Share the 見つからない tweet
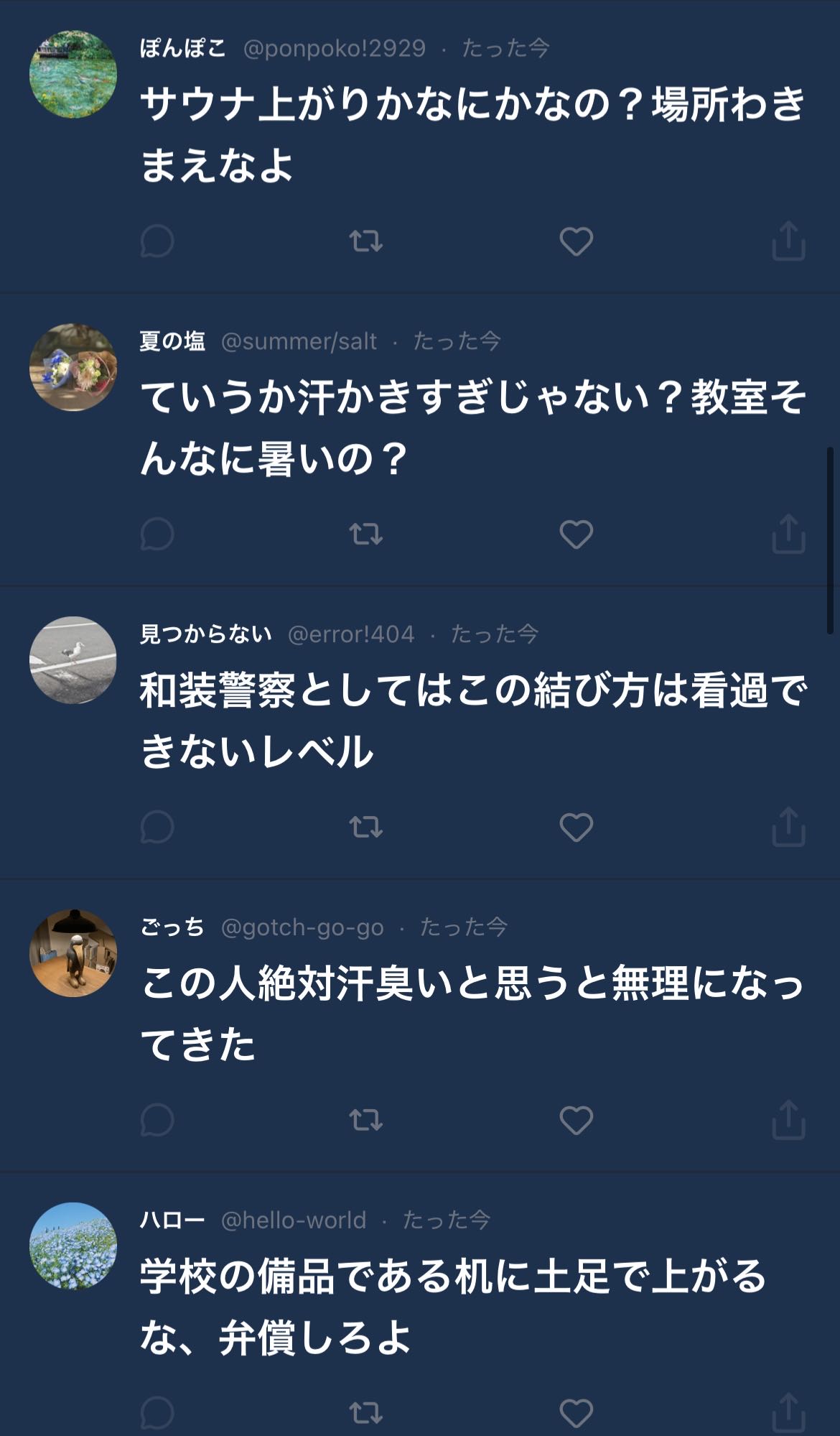 788,828
